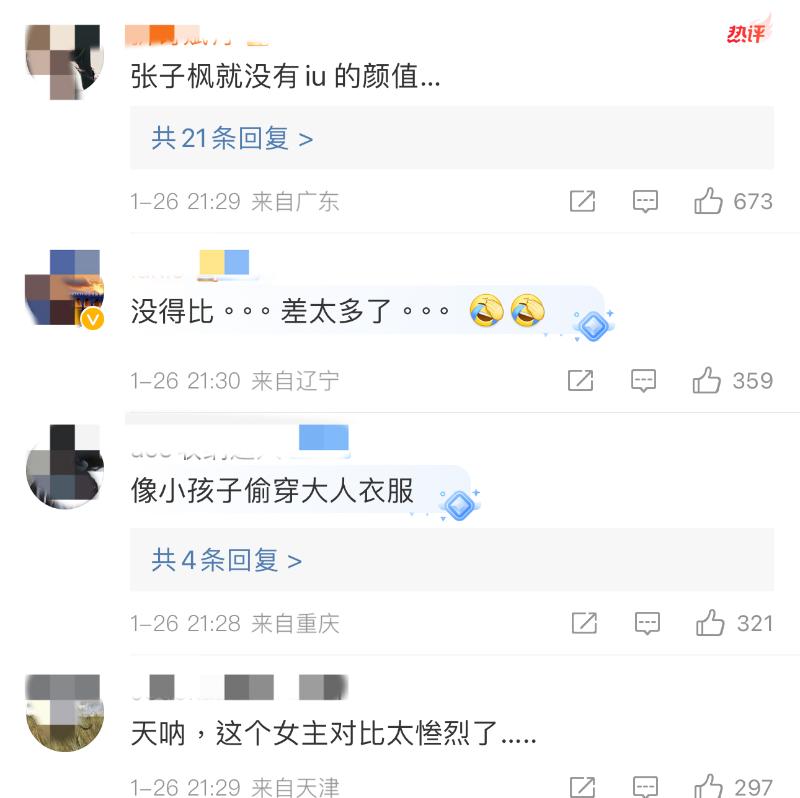Viewport: 800px width, 798px height.
Task: Open the profile of the 张子枫就没有iu的颜值 commenter
Action: [63, 60]
